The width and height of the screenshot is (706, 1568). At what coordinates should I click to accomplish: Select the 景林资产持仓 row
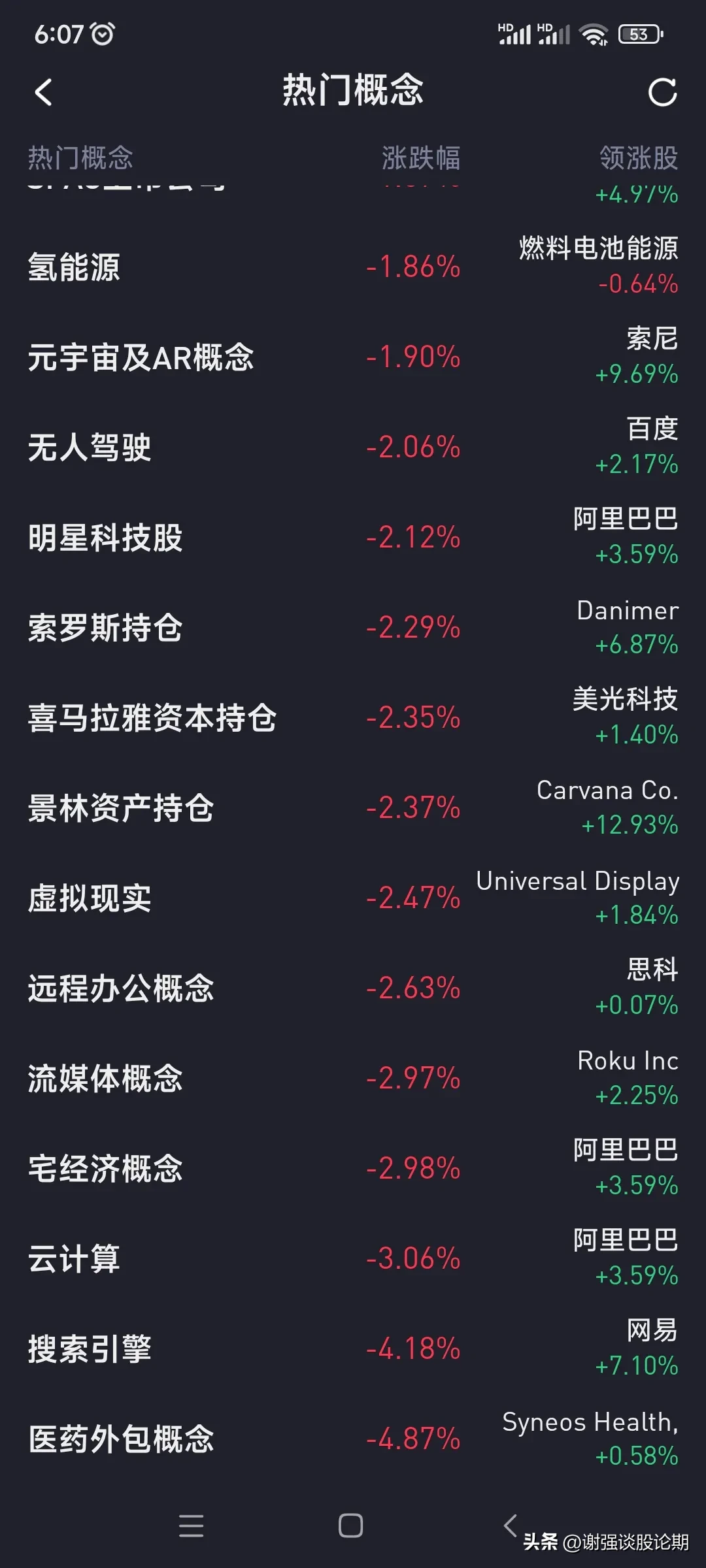353,808
